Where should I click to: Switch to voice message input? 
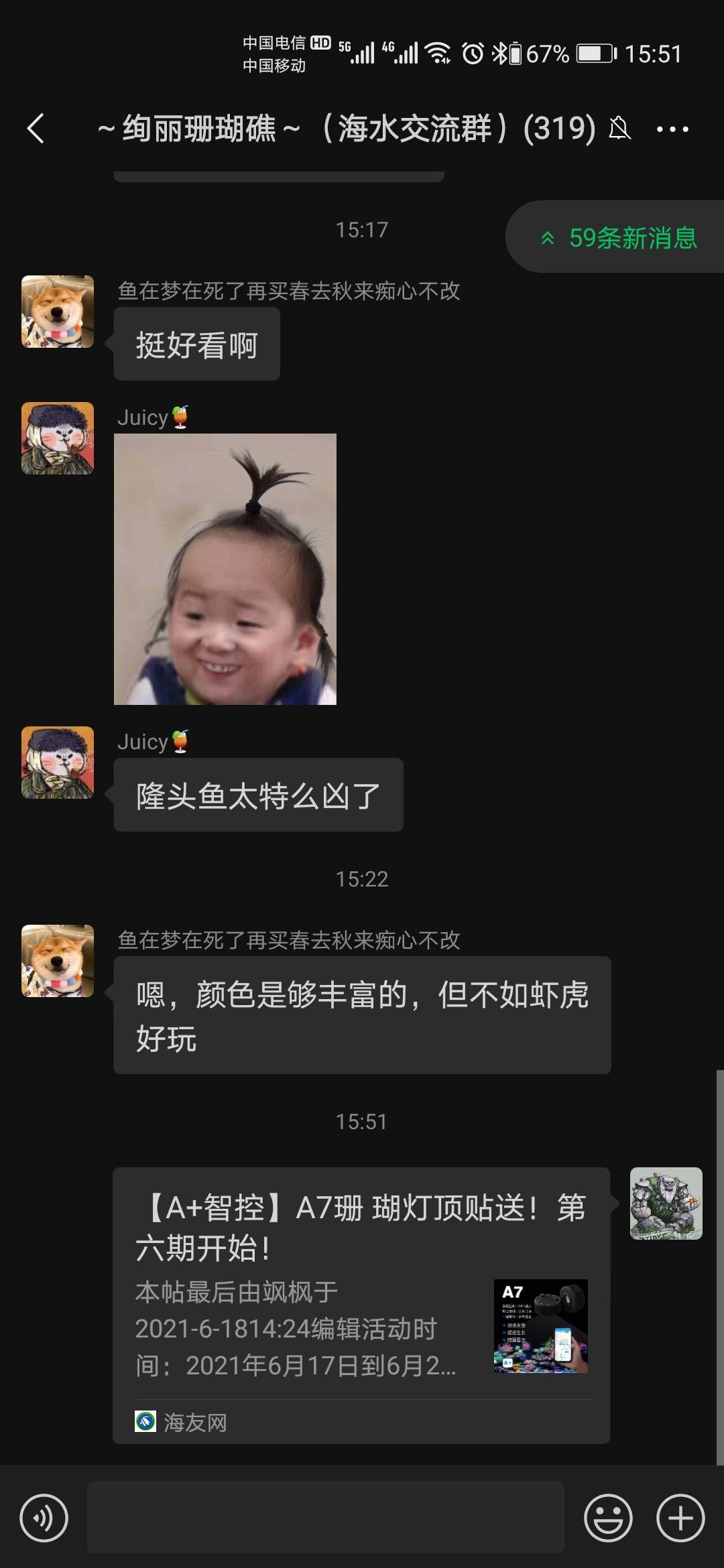(x=44, y=1518)
